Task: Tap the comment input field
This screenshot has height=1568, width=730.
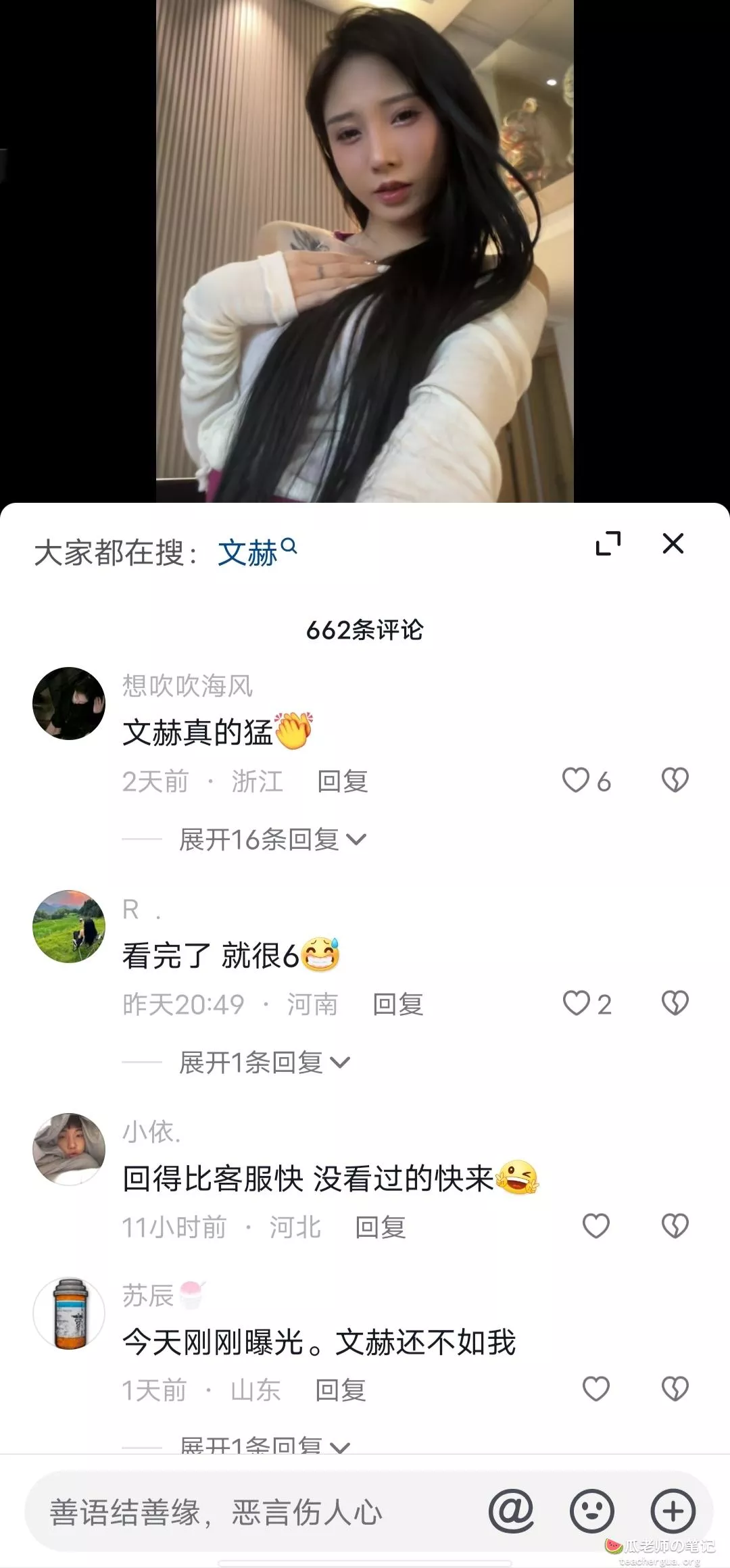Action: click(x=250, y=1512)
